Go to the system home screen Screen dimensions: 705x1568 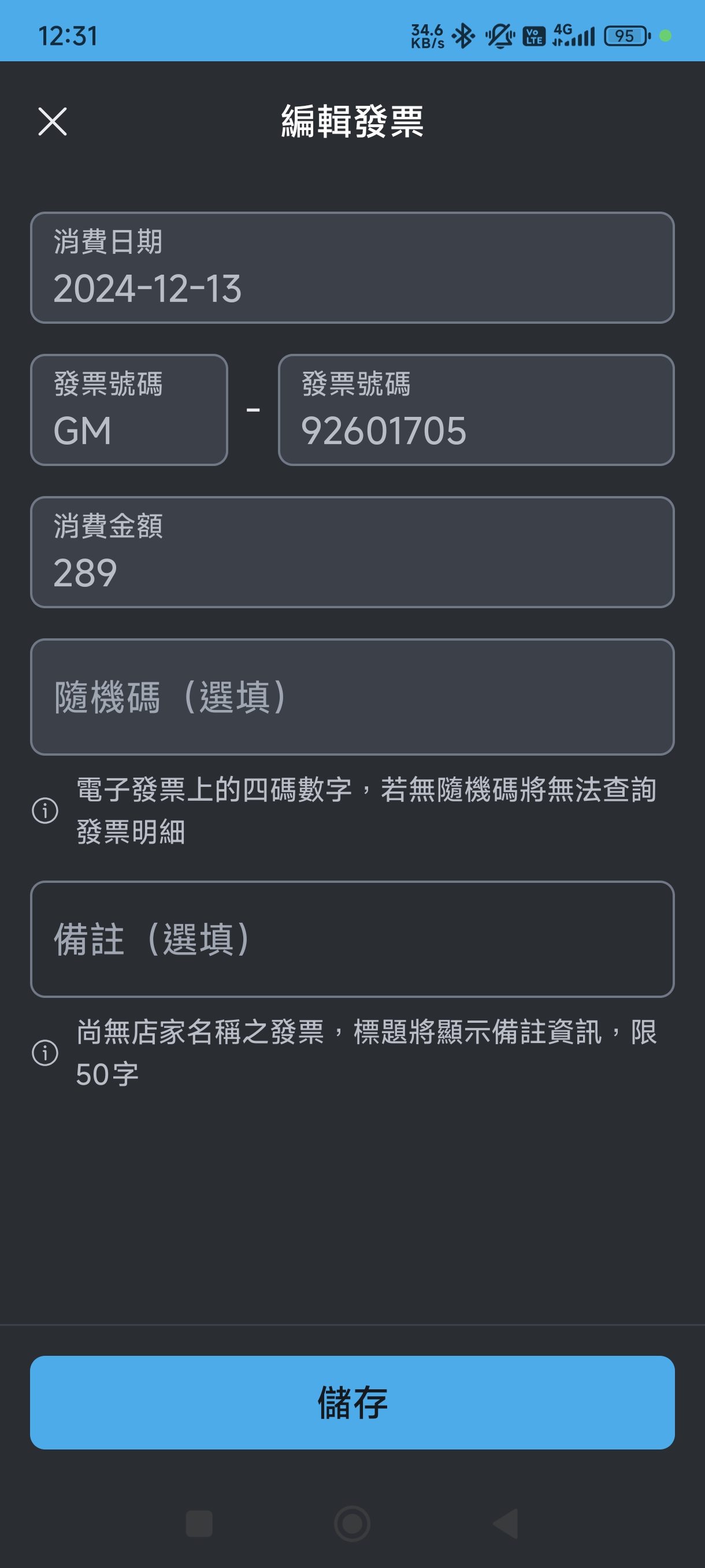tap(352, 1523)
